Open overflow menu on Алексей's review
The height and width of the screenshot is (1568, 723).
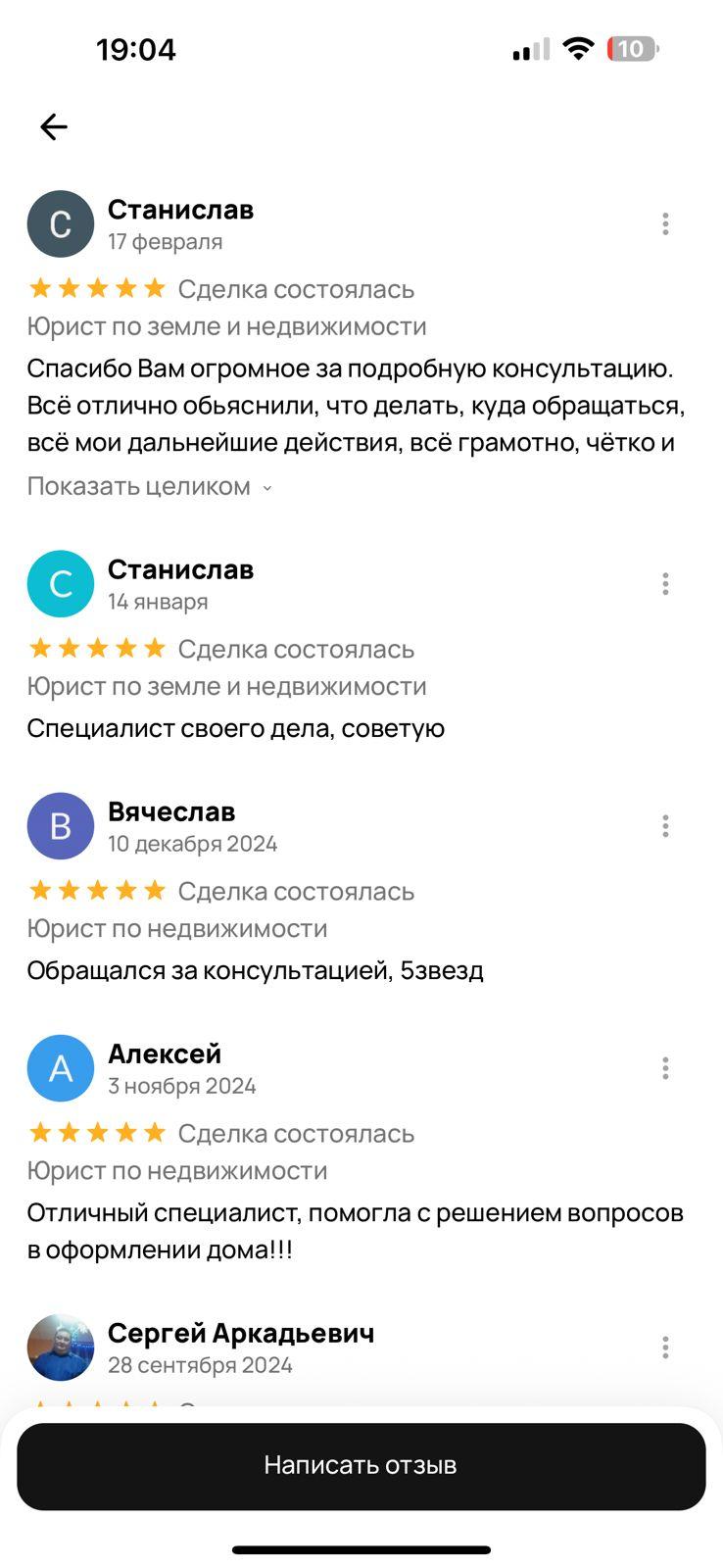point(665,1068)
